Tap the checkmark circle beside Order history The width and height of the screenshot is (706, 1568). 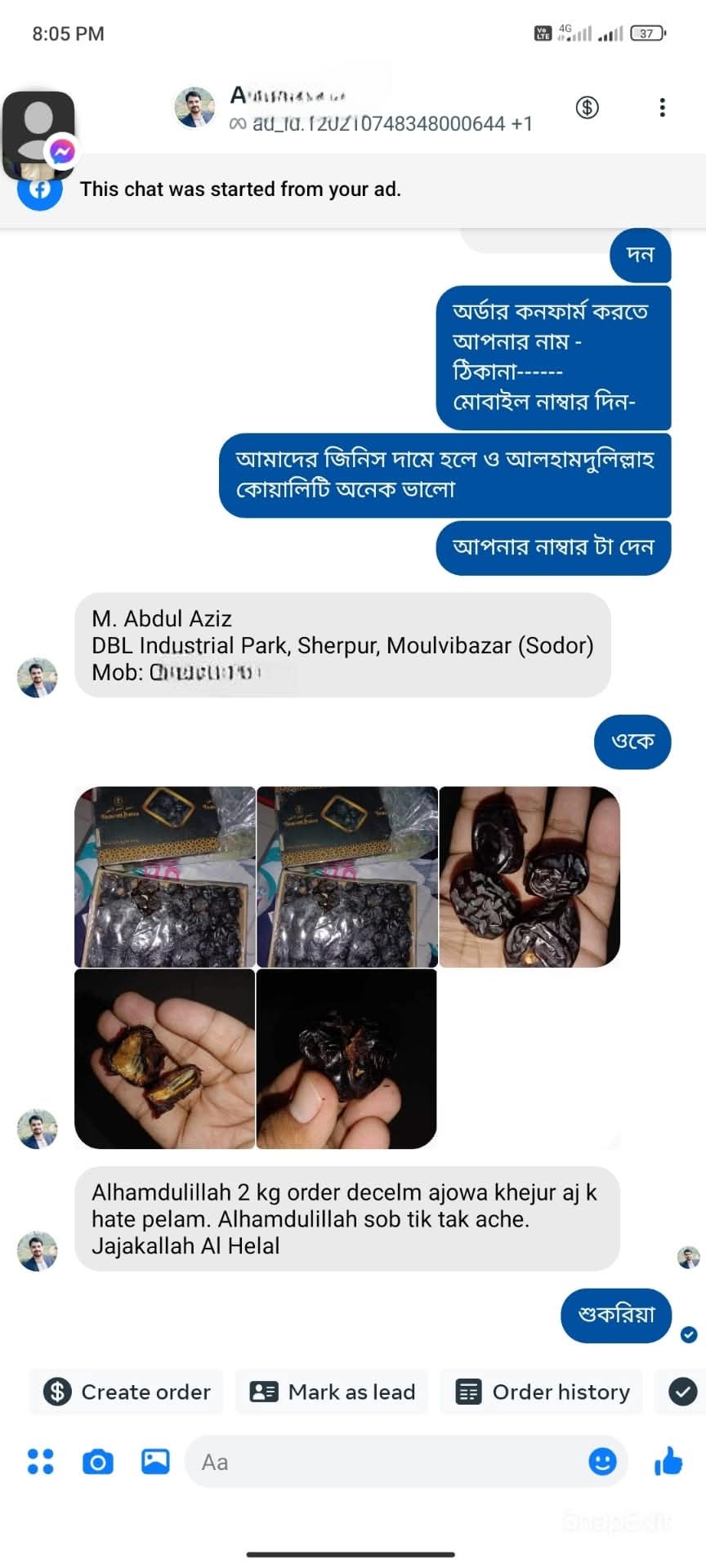[683, 1392]
